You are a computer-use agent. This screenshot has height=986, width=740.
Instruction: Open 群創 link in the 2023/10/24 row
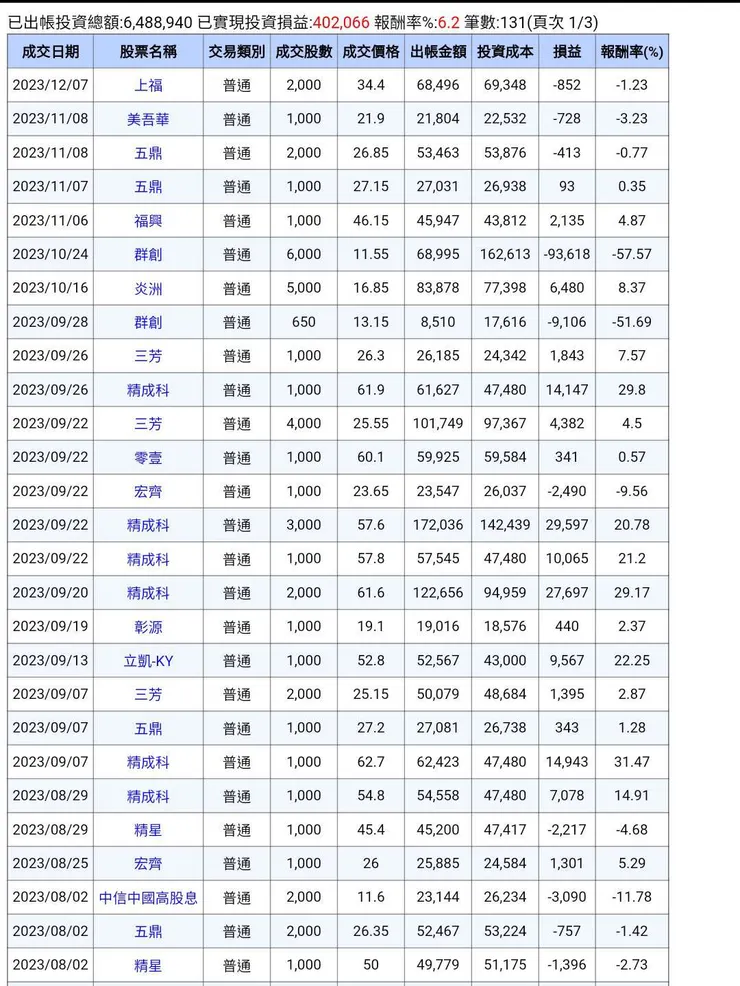pos(148,254)
